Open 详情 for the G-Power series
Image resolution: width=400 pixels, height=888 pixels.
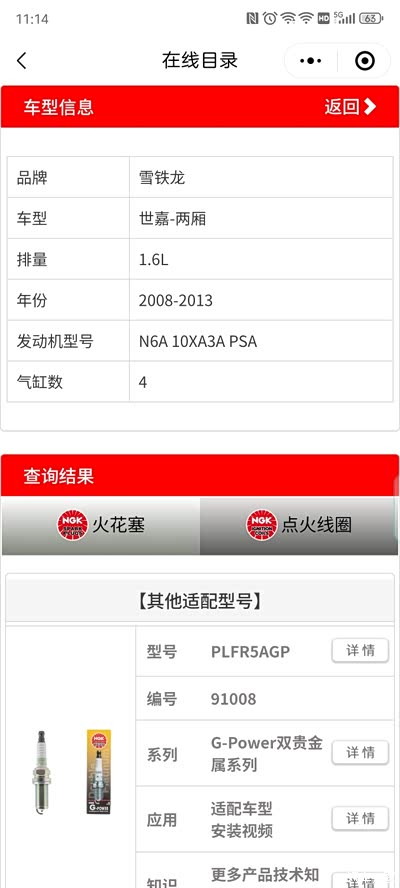(x=360, y=753)
